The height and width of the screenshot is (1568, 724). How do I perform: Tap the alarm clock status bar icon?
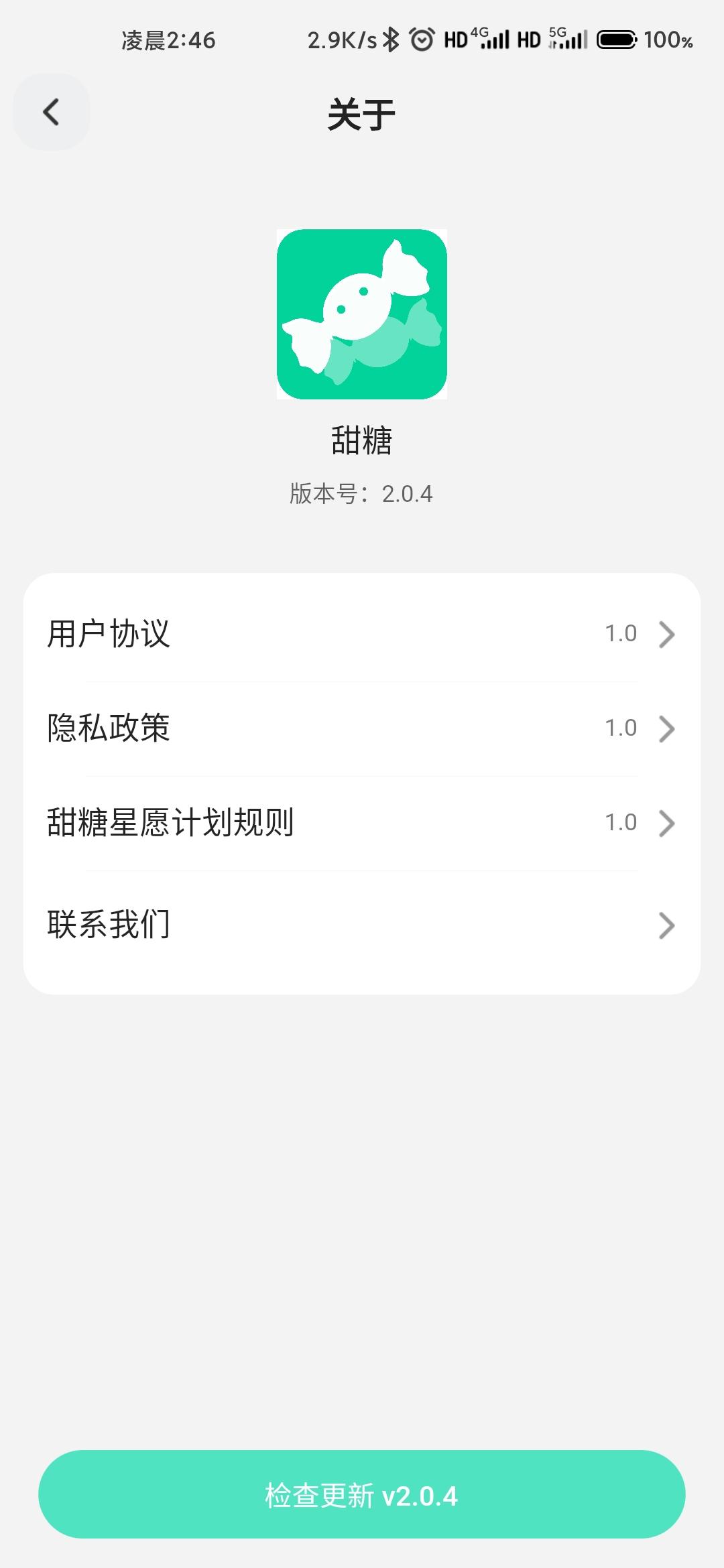coord(421,40)
